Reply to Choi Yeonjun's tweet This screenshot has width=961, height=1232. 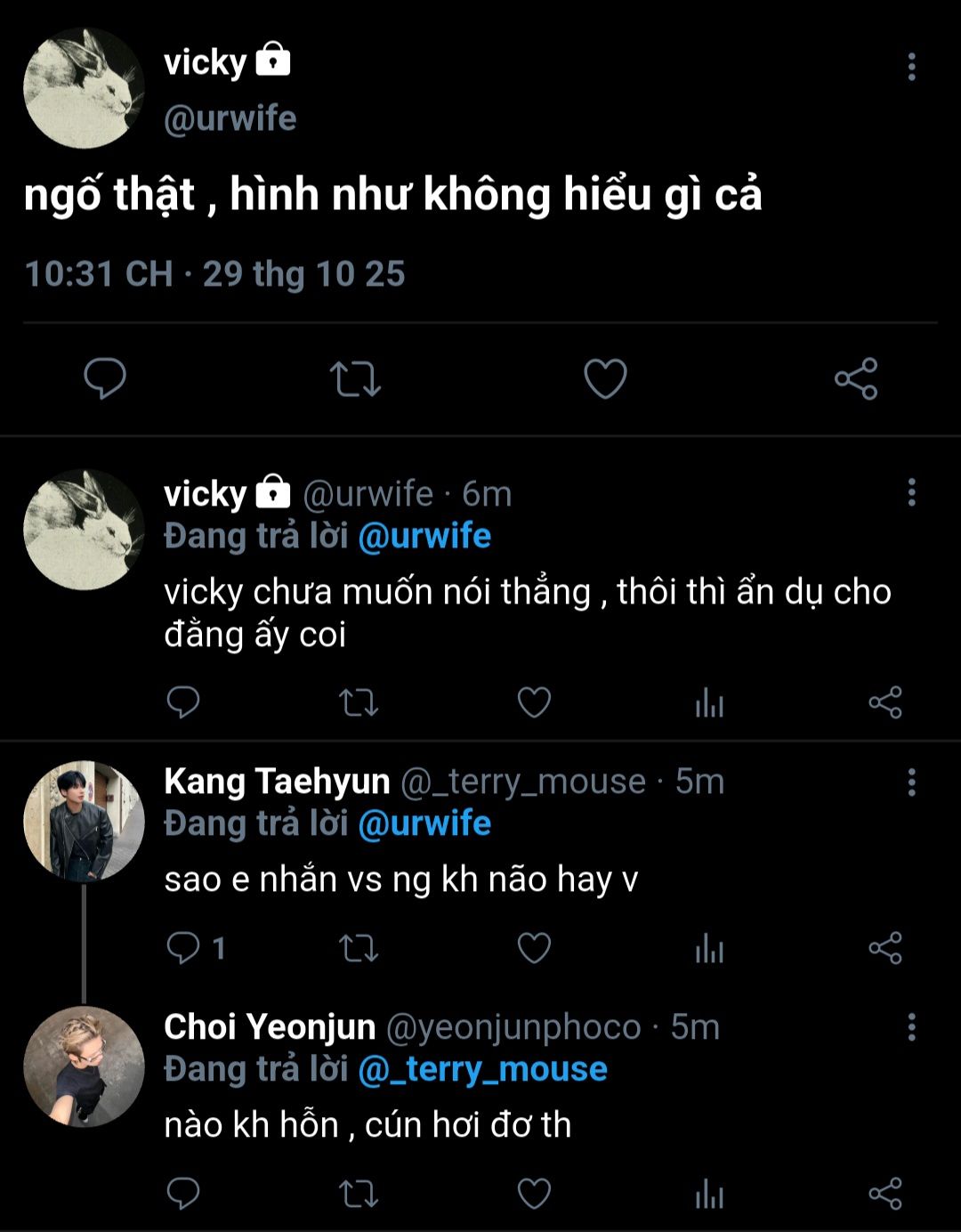click(x=183, y=1194)
